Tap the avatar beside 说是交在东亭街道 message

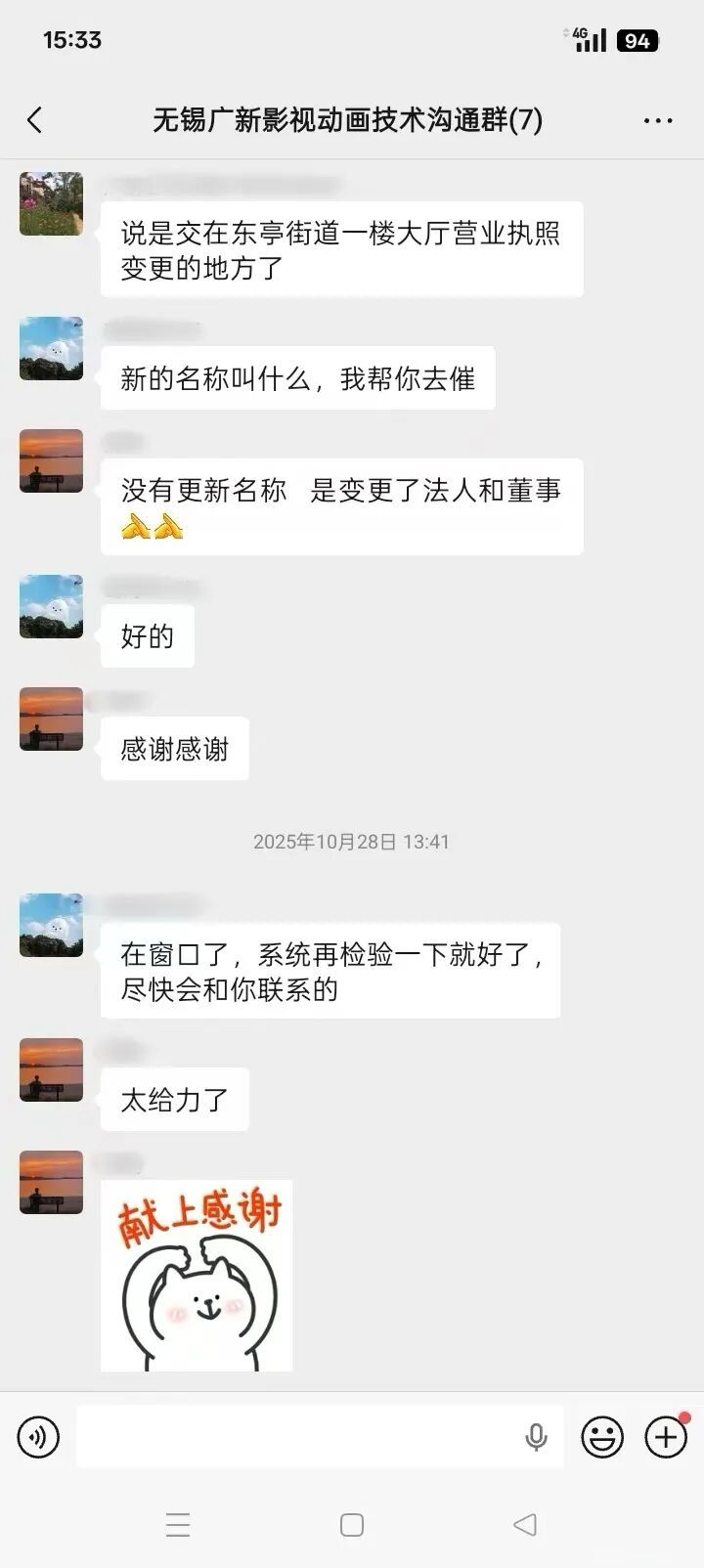point(51,203)
